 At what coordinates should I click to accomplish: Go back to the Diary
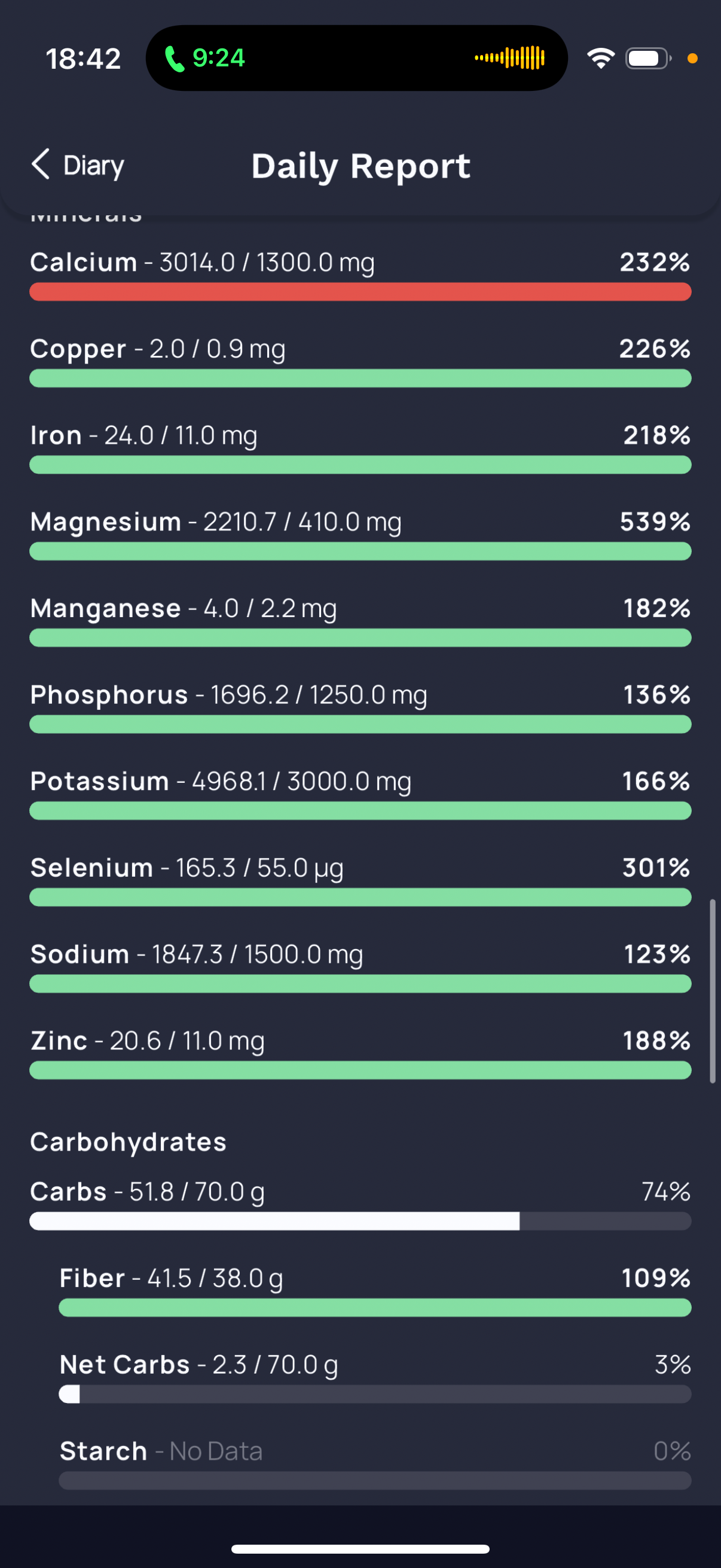click(78, 166)
